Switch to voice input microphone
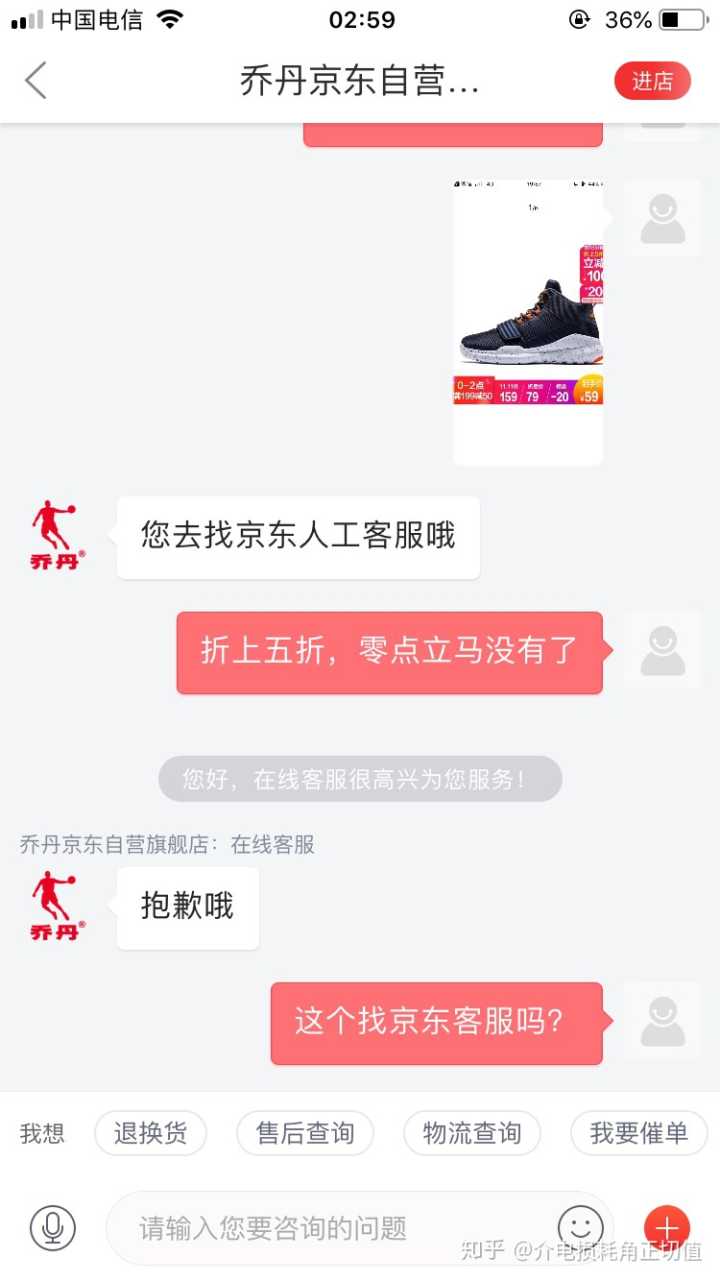 click(53, 1227)
